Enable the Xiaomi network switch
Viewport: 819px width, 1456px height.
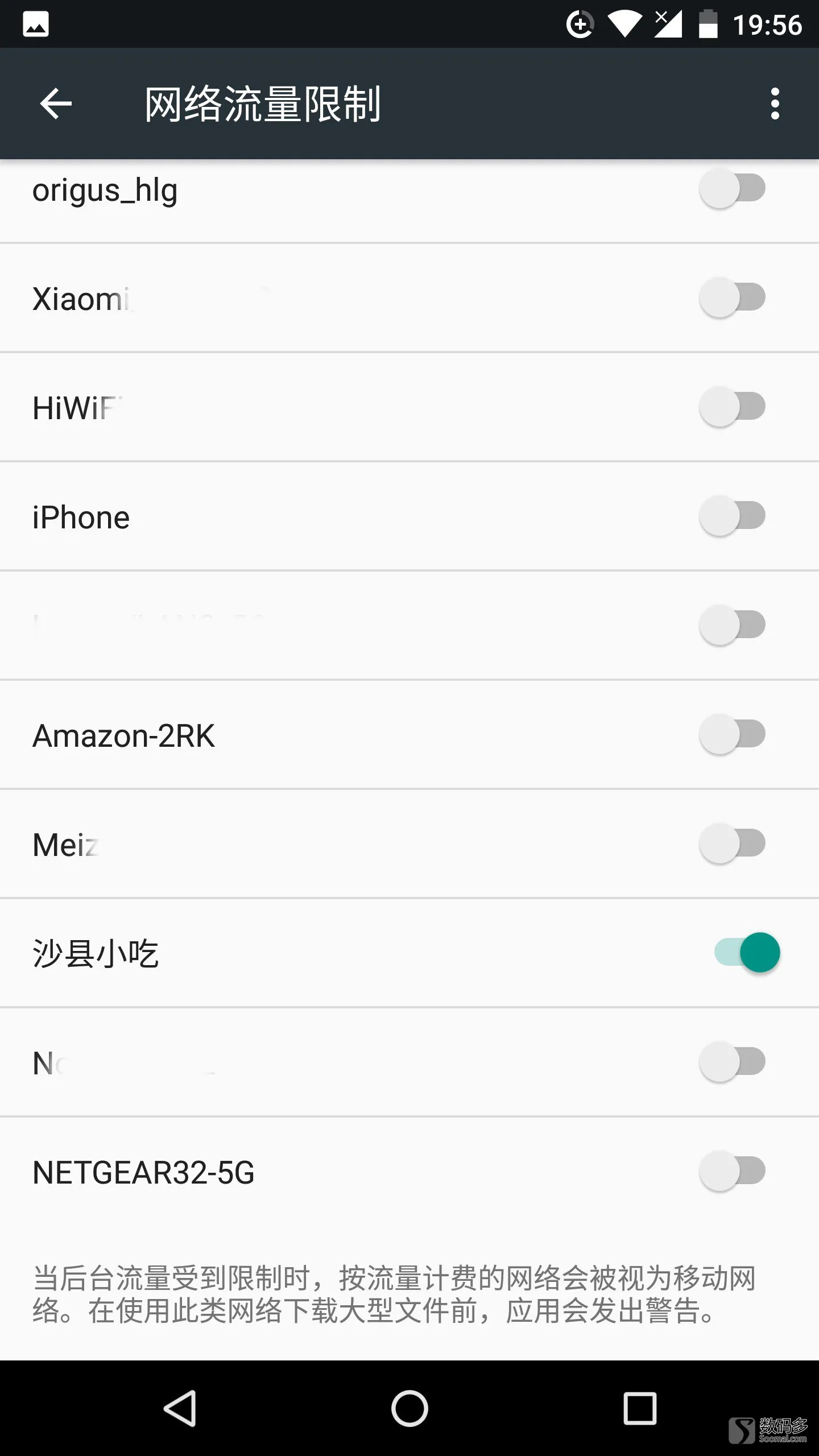pos(733,297)
